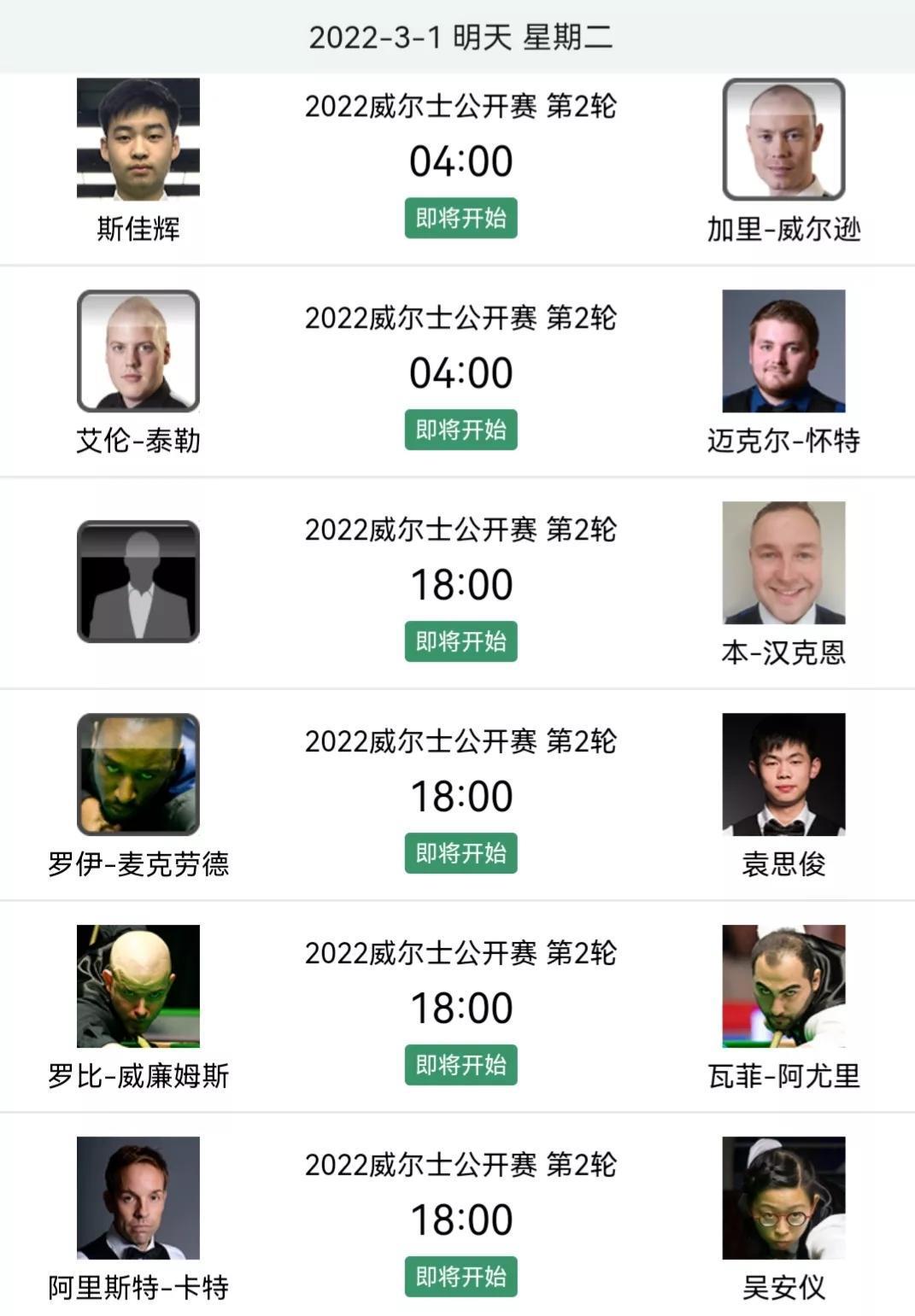View the match featuring 本-汉克恩
The image size is (915, 1316).
[x=460, y=586]
